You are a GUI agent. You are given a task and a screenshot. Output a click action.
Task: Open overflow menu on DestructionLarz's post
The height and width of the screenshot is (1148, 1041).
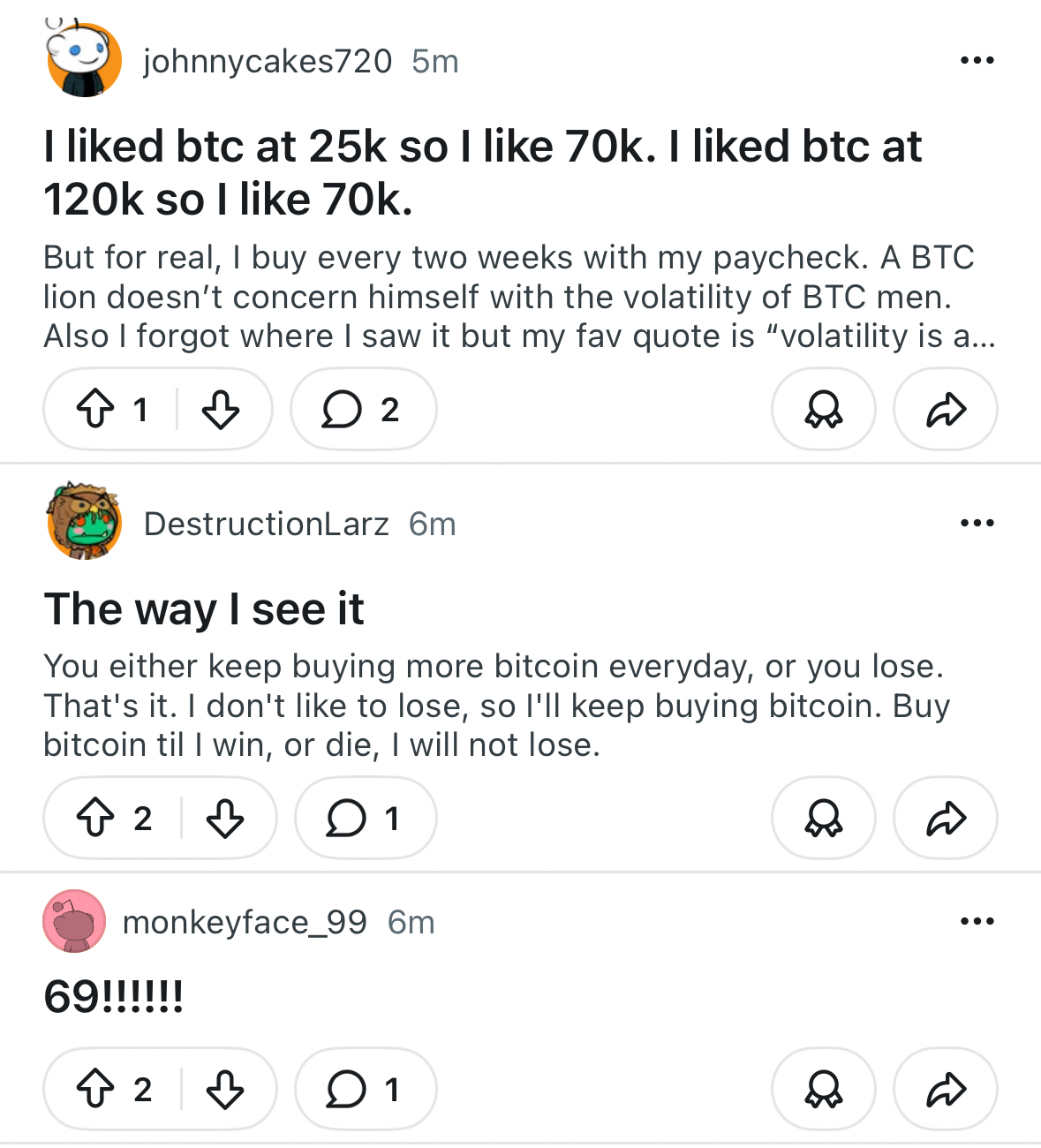point(977,524)
